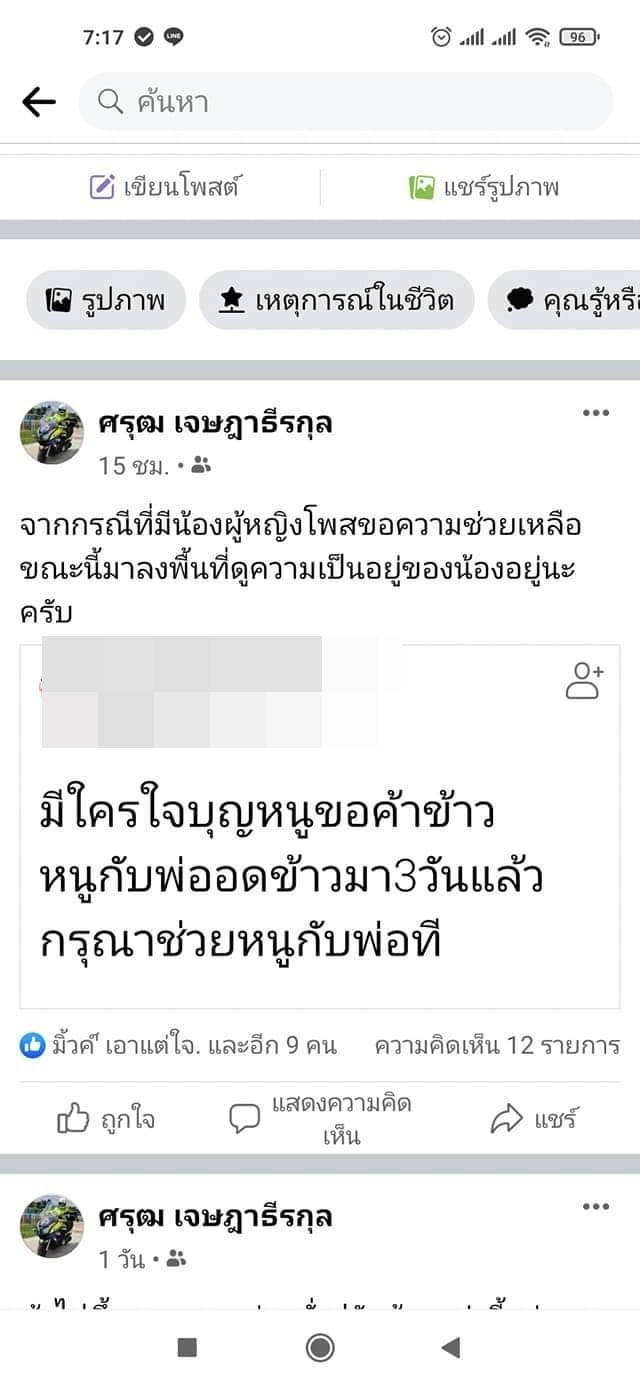Tap the system home button

click(x=320, y=1347)
